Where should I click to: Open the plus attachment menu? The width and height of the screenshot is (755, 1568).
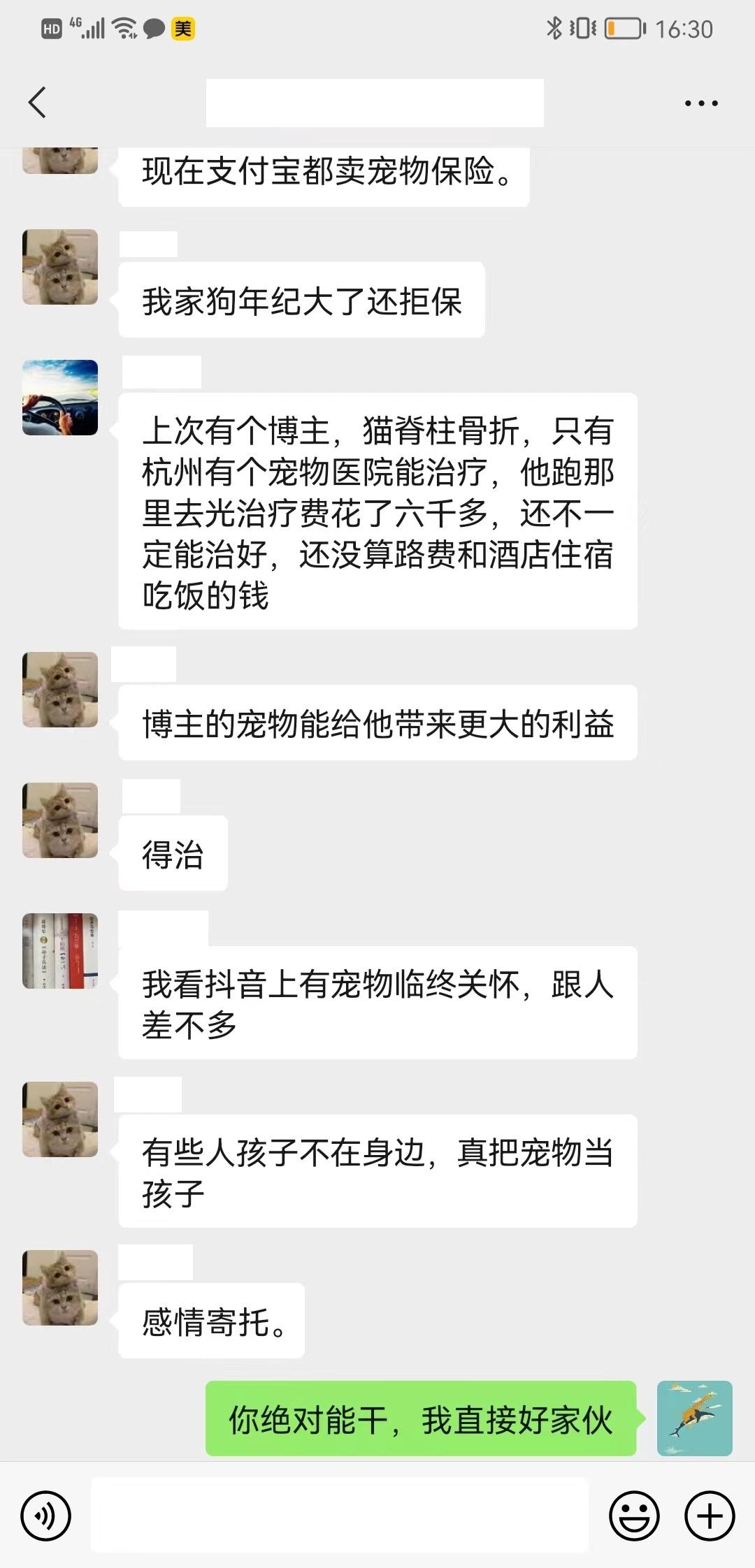pyautogui.click(x=709, y=1516)
